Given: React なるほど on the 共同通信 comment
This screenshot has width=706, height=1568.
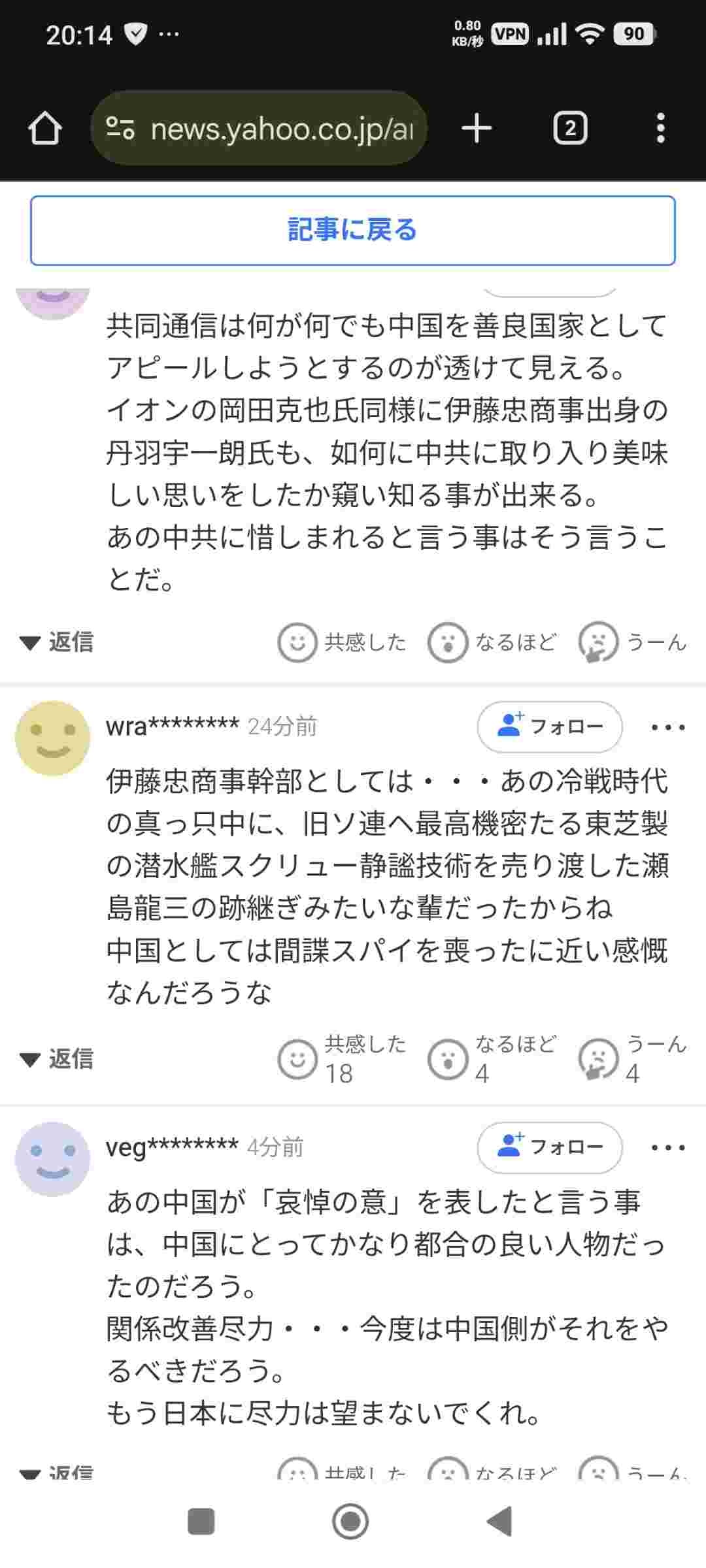Looking at the screenshot, I should (492, 642).
